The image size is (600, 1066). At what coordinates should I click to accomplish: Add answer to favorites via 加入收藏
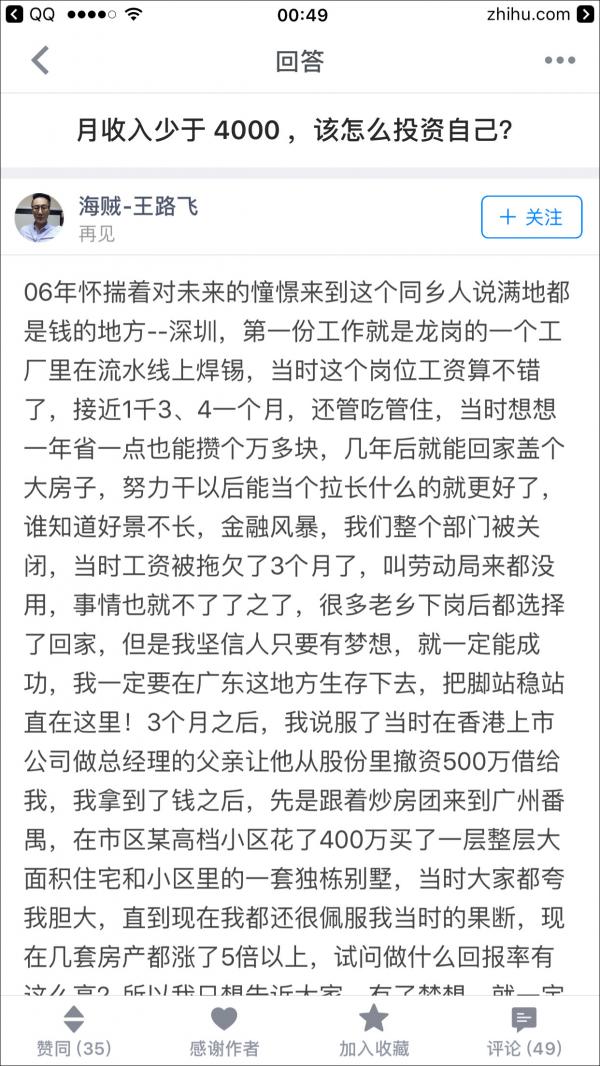[373, 1031]
